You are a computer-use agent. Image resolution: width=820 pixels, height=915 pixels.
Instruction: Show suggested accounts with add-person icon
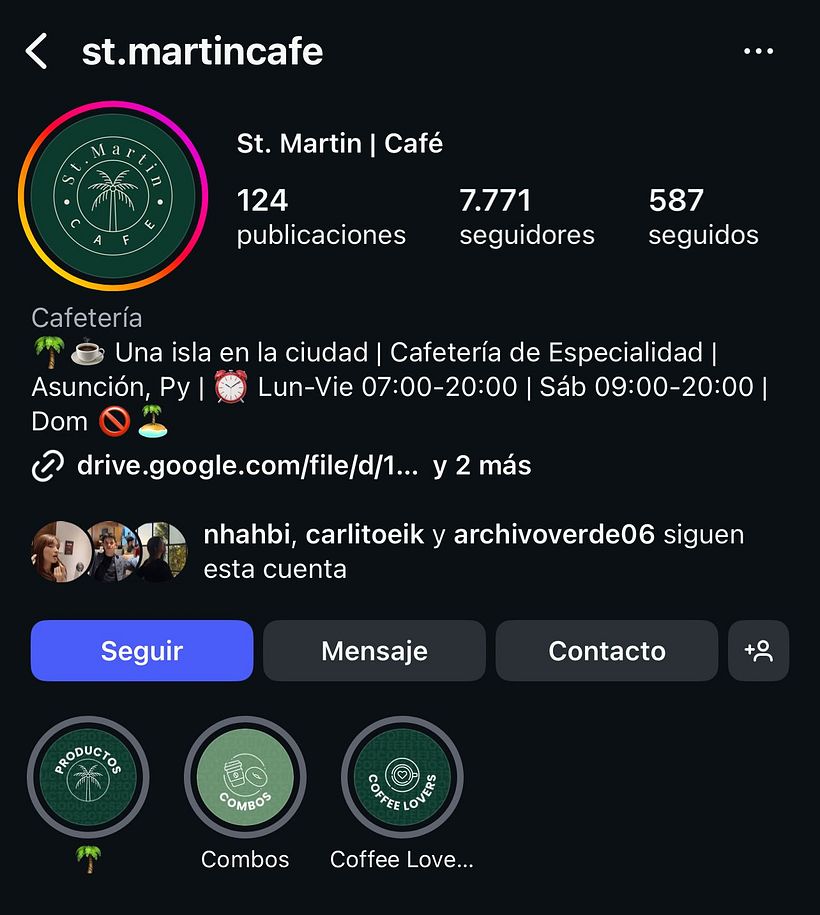[759, 651]
